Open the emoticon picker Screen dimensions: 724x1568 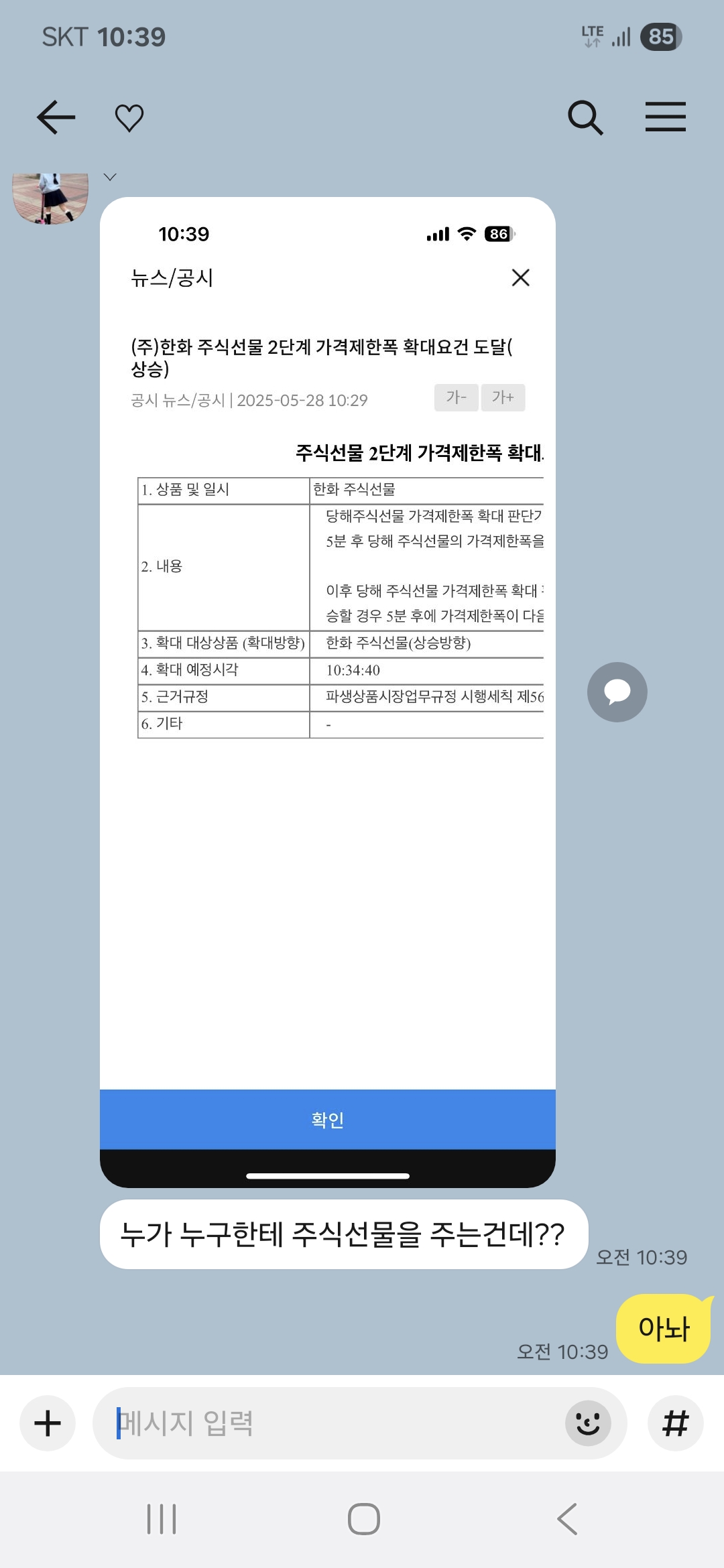[588, 1423]
